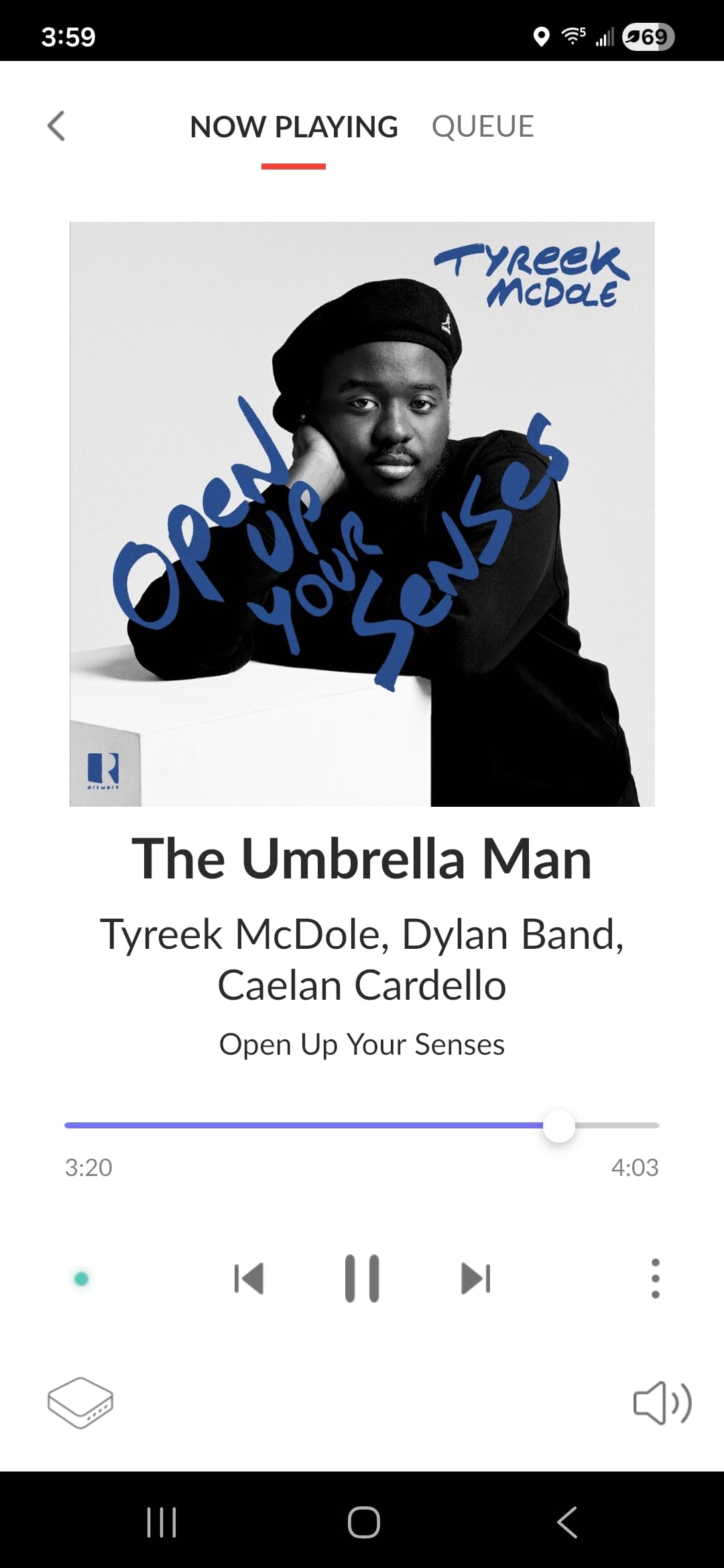The width and height of the screenshot is (724, 1568).
Task: Switch to the Queue tab
Action: [483, 127]
